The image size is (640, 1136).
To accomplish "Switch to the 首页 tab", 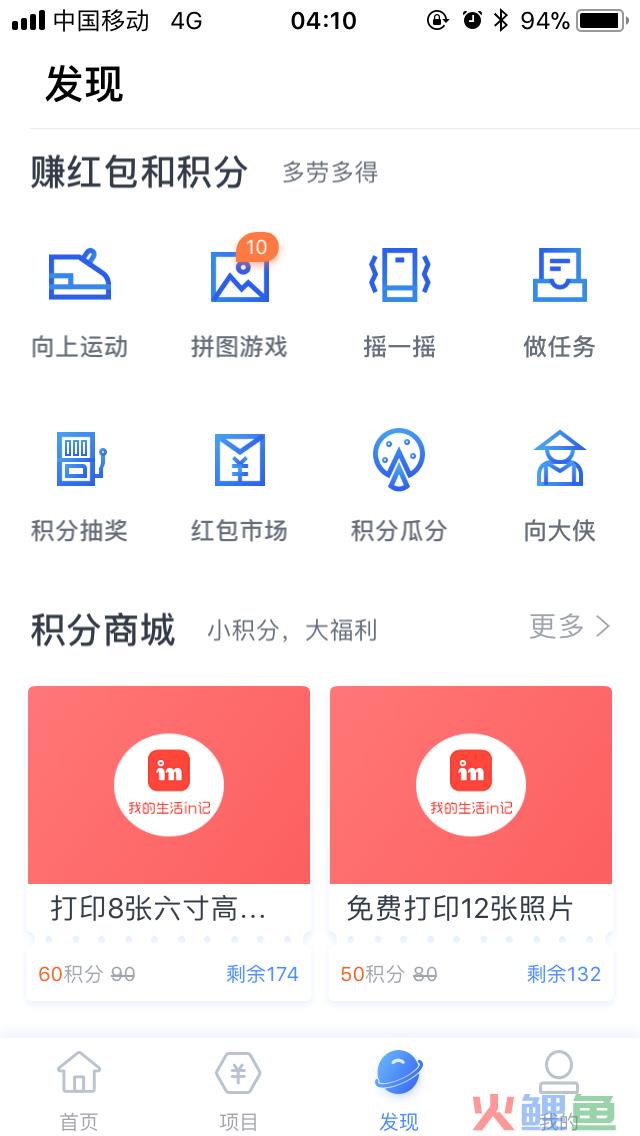I will [79, 1090].
